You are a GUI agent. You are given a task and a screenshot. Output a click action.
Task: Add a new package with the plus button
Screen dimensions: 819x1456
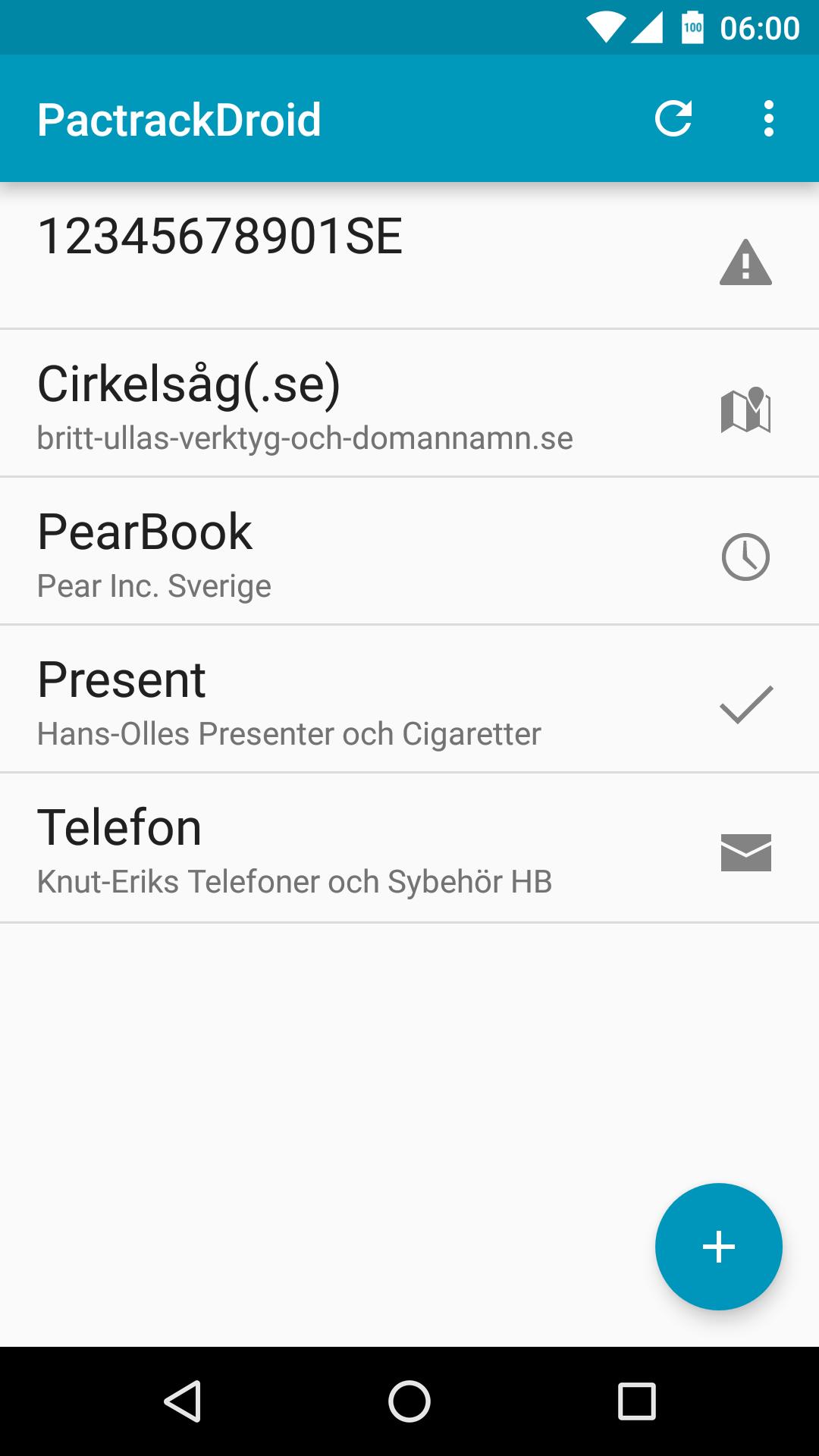pyautogui.click(x=718, y=1246)
